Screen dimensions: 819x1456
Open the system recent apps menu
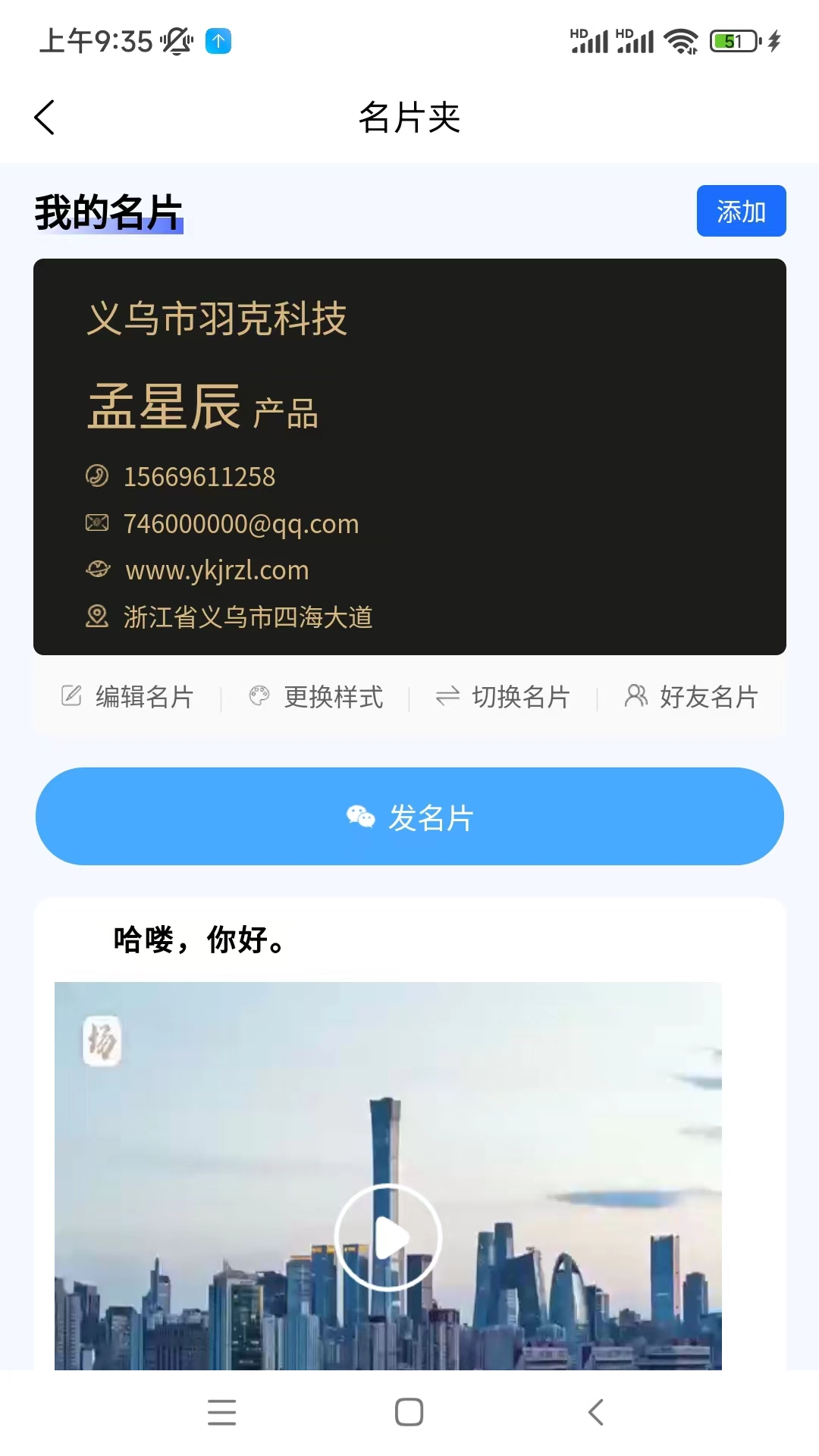(221, 1412)
